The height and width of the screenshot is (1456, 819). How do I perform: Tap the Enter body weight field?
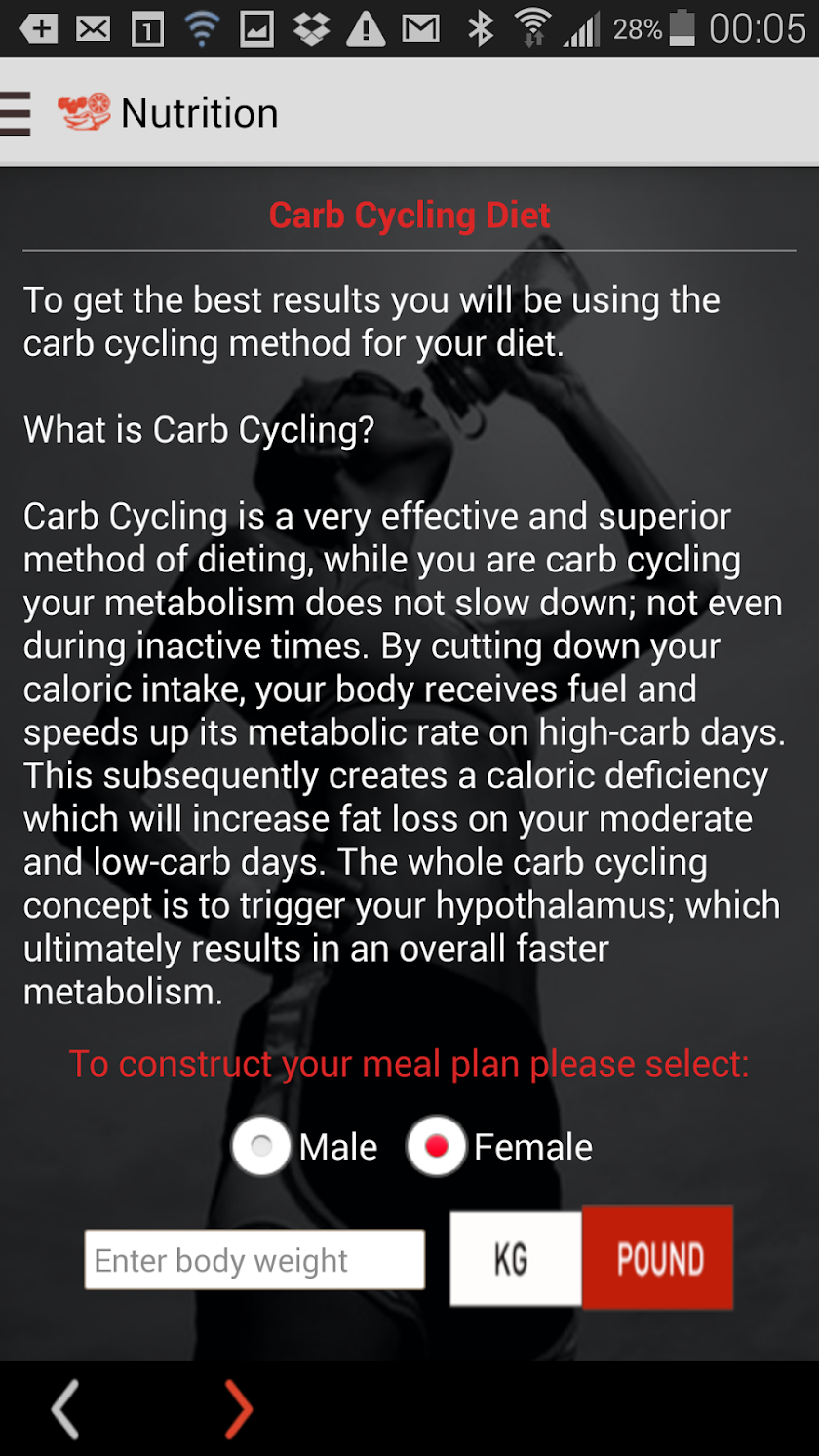click(x=254, y=1260)
